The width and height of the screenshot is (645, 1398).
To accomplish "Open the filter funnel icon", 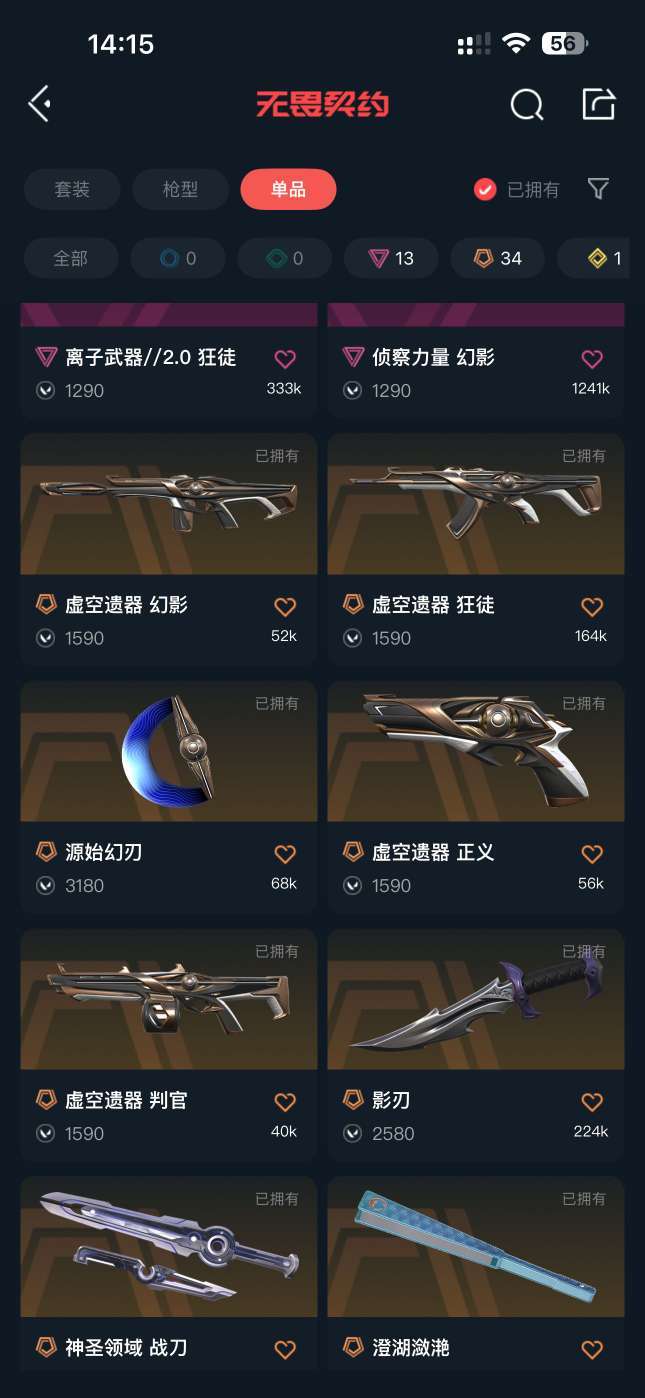I will coord(598,189).
